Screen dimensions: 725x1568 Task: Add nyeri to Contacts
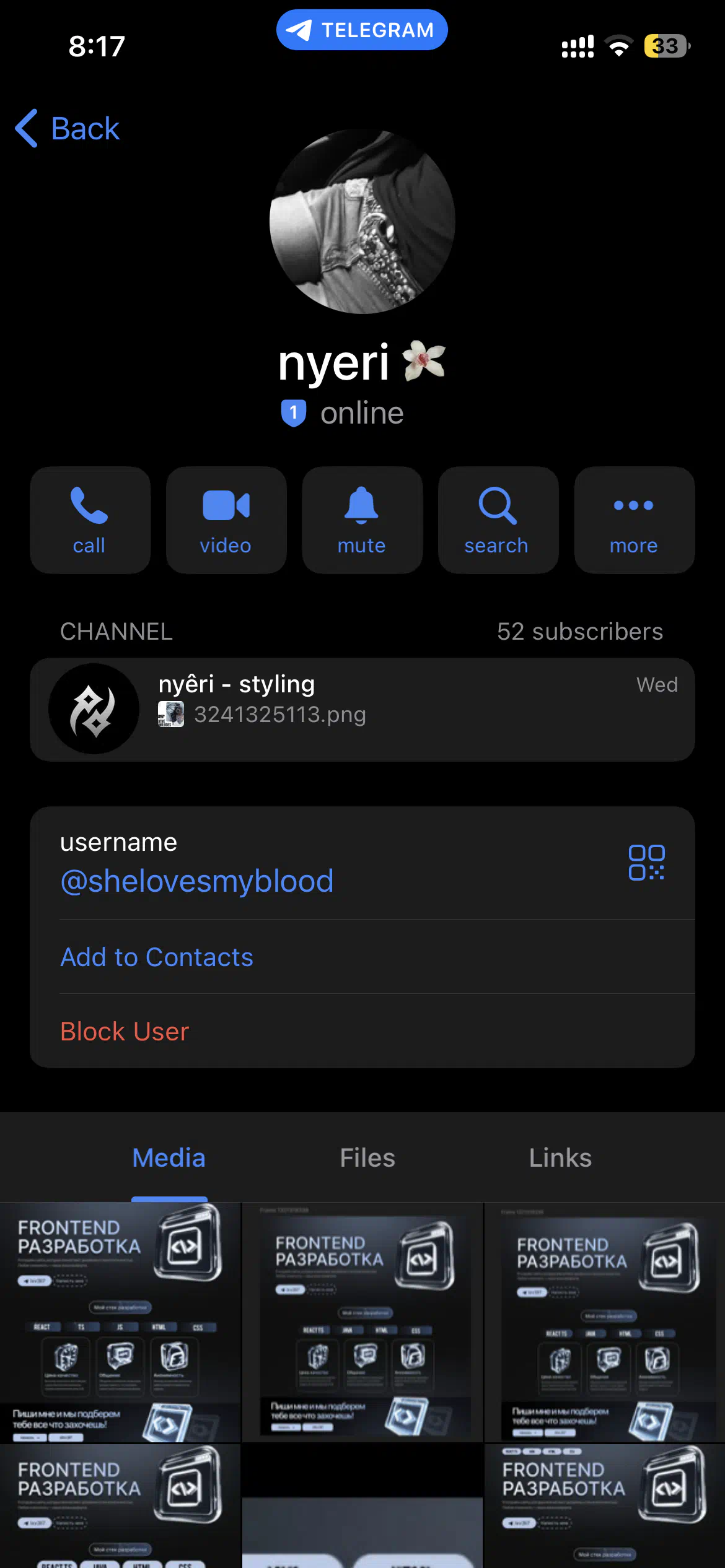point(157,957)
